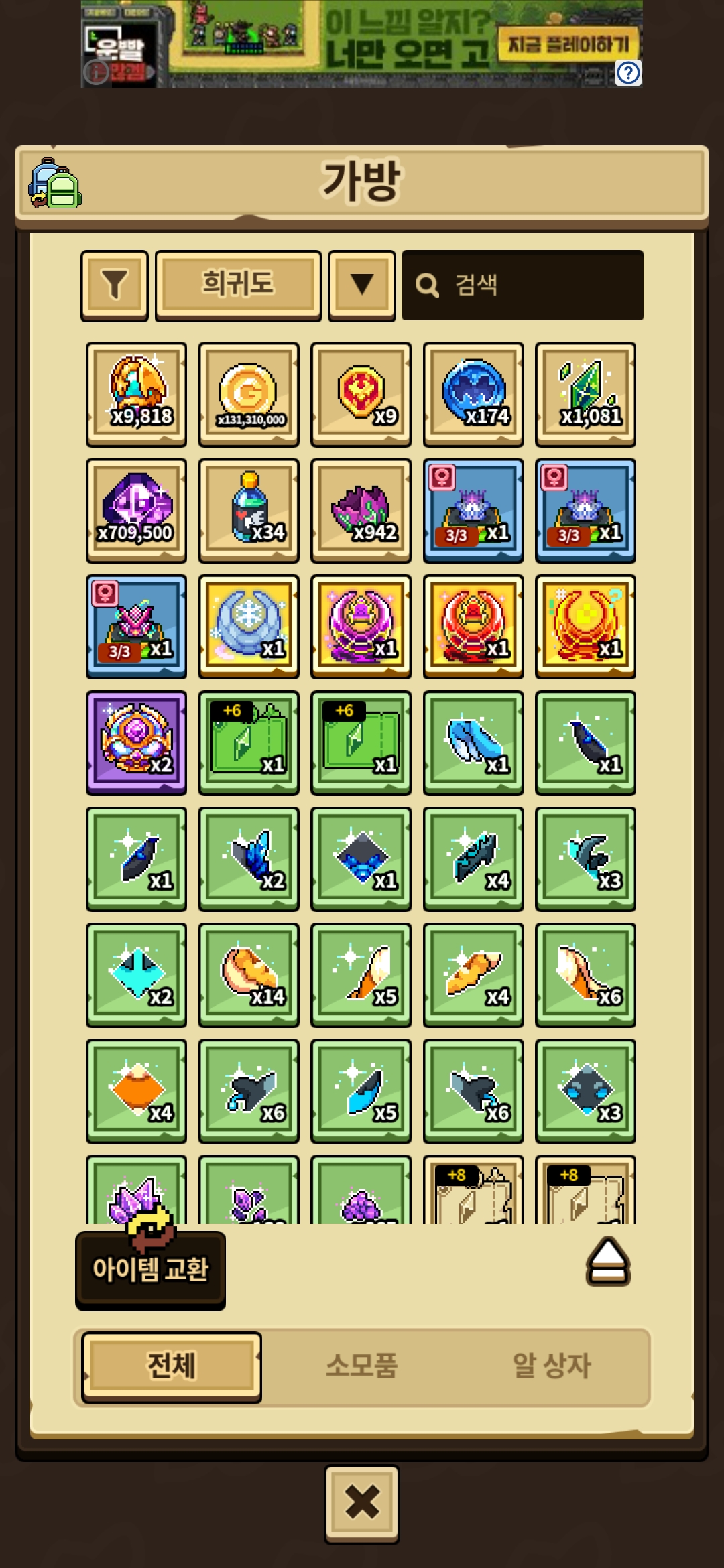
Task: Switch to the 전체 tab
Action: point(172,1366)
